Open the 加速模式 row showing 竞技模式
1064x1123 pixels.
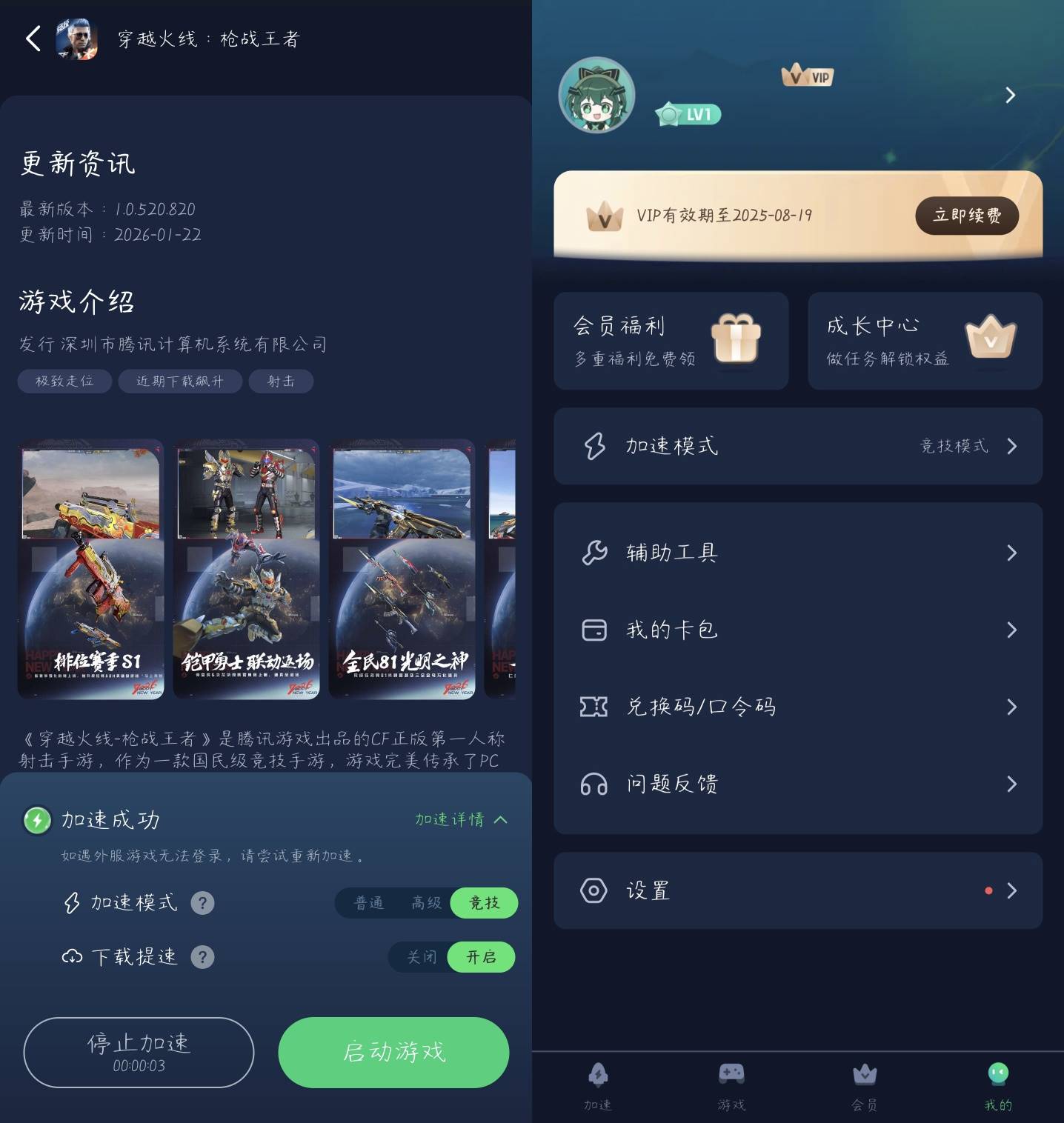click(797, 446)
